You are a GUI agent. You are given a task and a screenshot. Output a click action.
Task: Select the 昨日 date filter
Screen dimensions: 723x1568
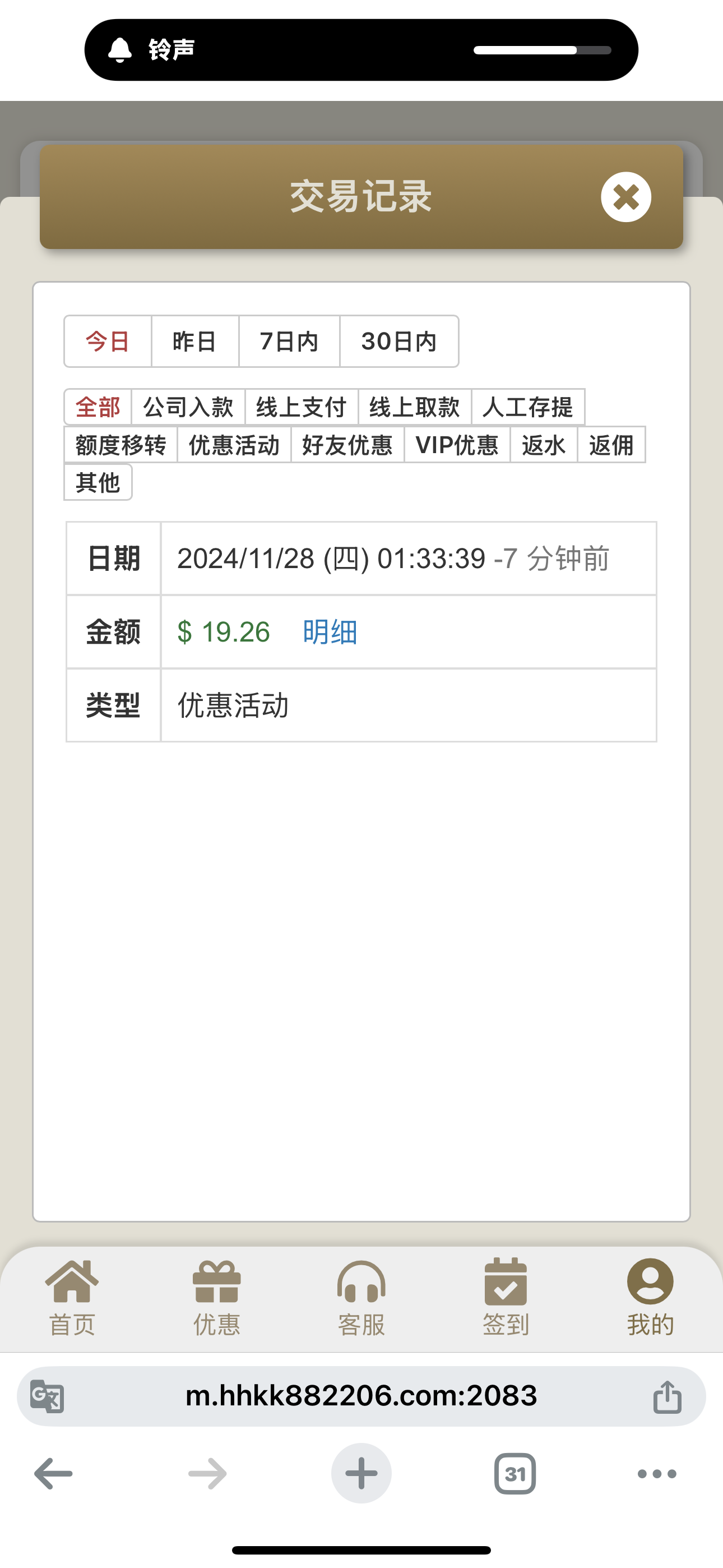(x=194, y=342)
